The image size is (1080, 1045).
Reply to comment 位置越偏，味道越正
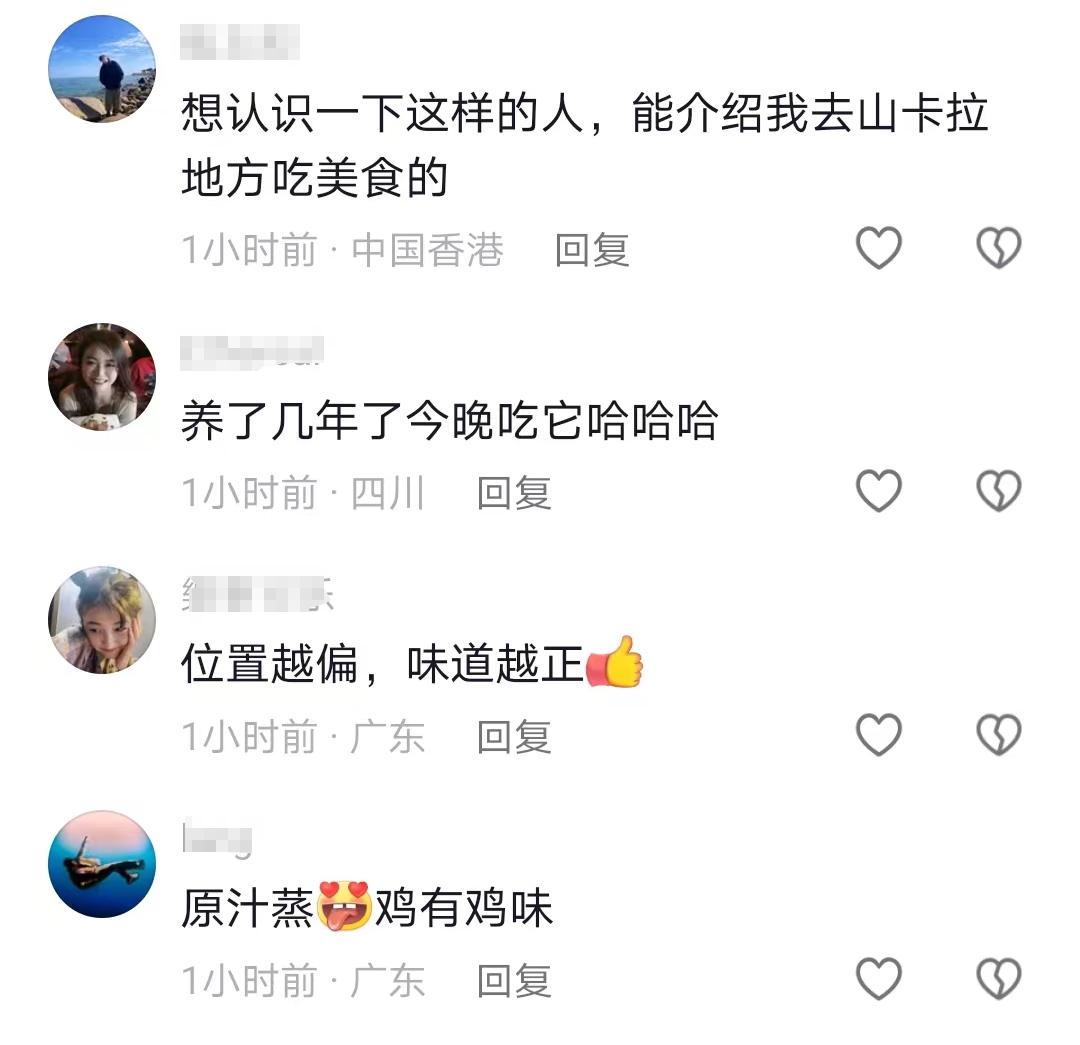click(514, 738)
